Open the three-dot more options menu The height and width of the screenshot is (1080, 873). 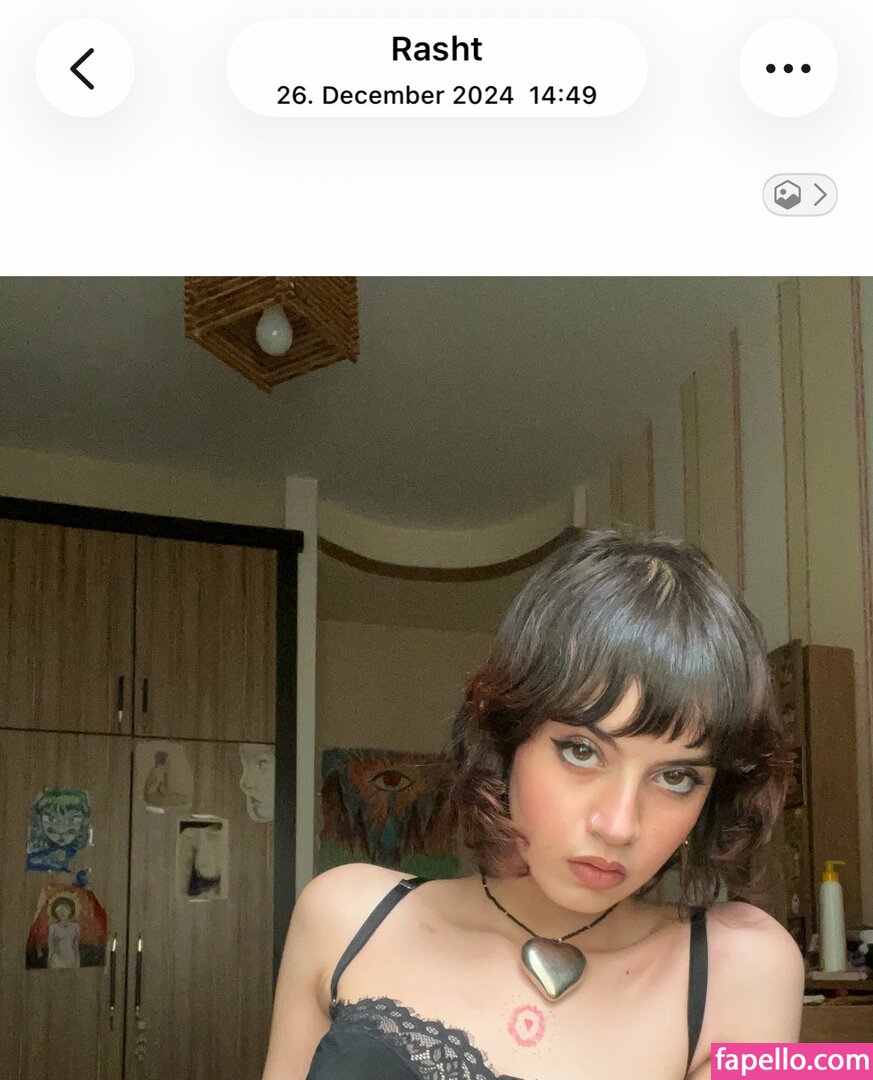tap(788, 69)
